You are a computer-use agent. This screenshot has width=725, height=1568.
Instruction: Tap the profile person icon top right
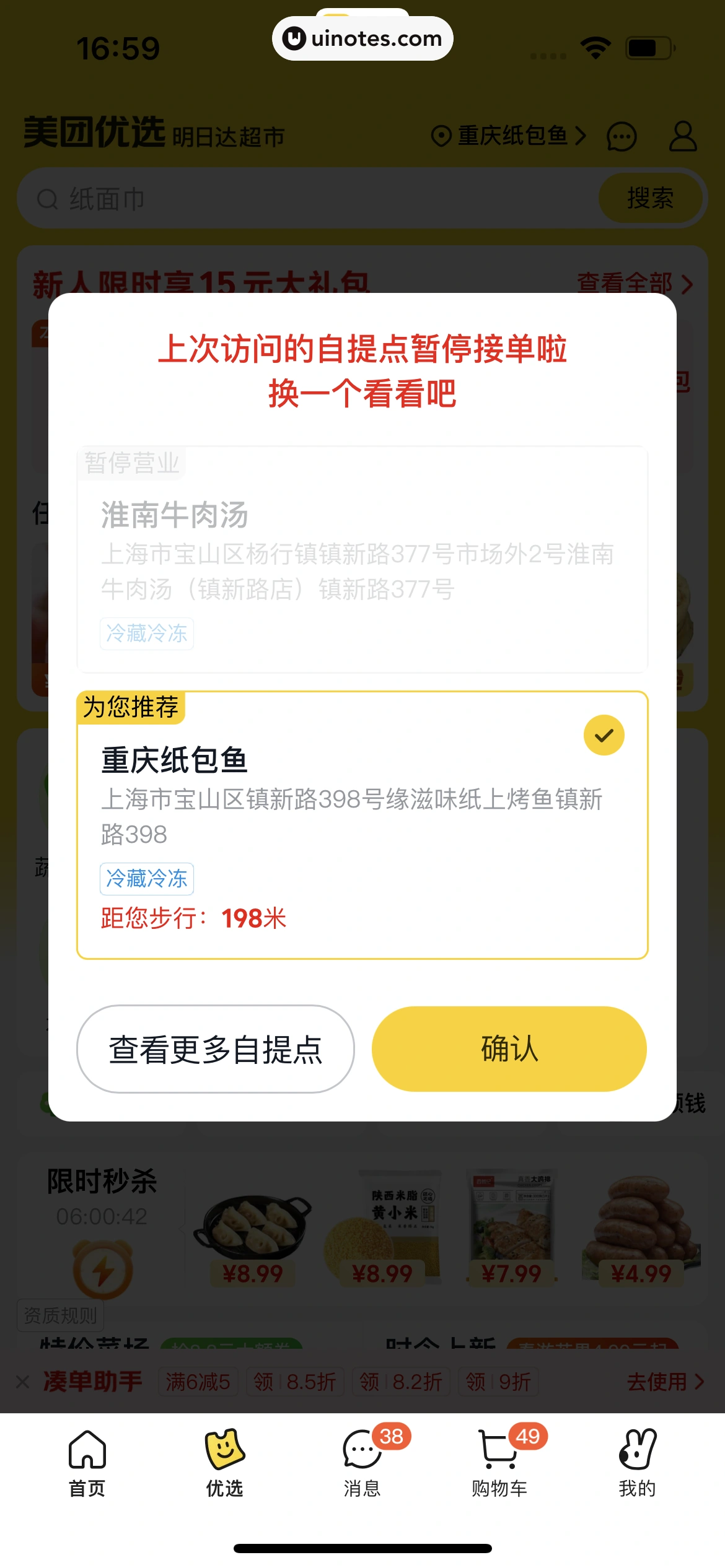[682, 137]
